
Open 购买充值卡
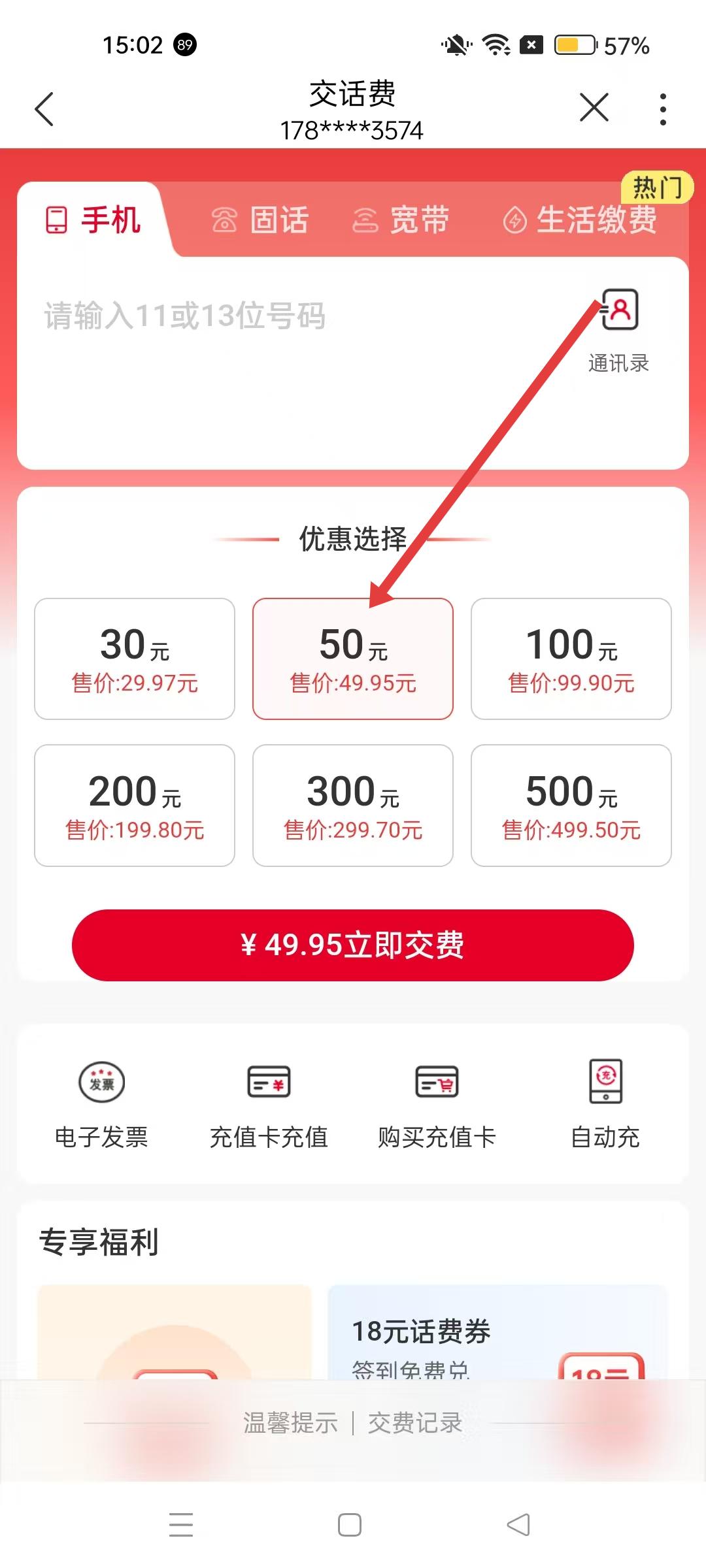437,1103
